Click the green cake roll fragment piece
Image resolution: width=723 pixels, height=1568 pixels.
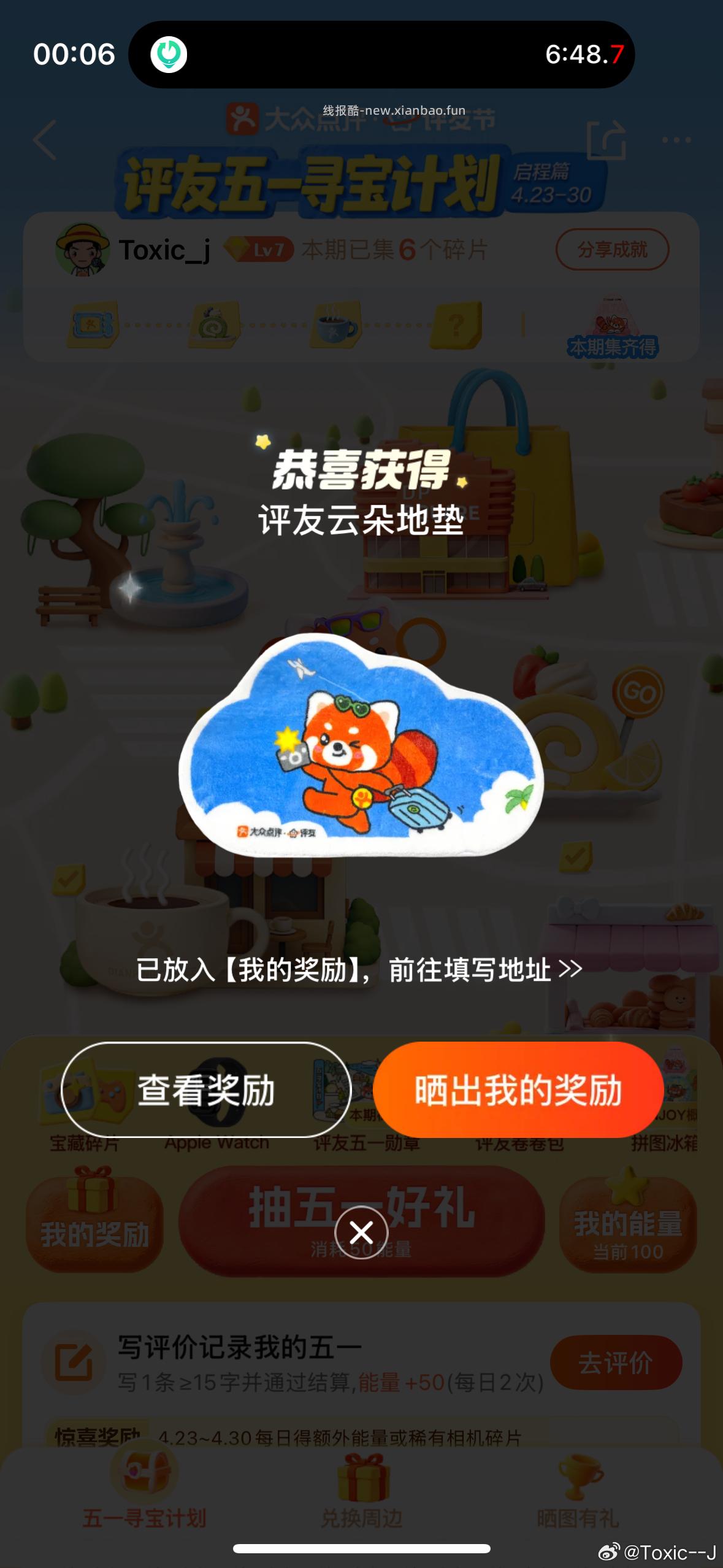click(x=212, y=326)
